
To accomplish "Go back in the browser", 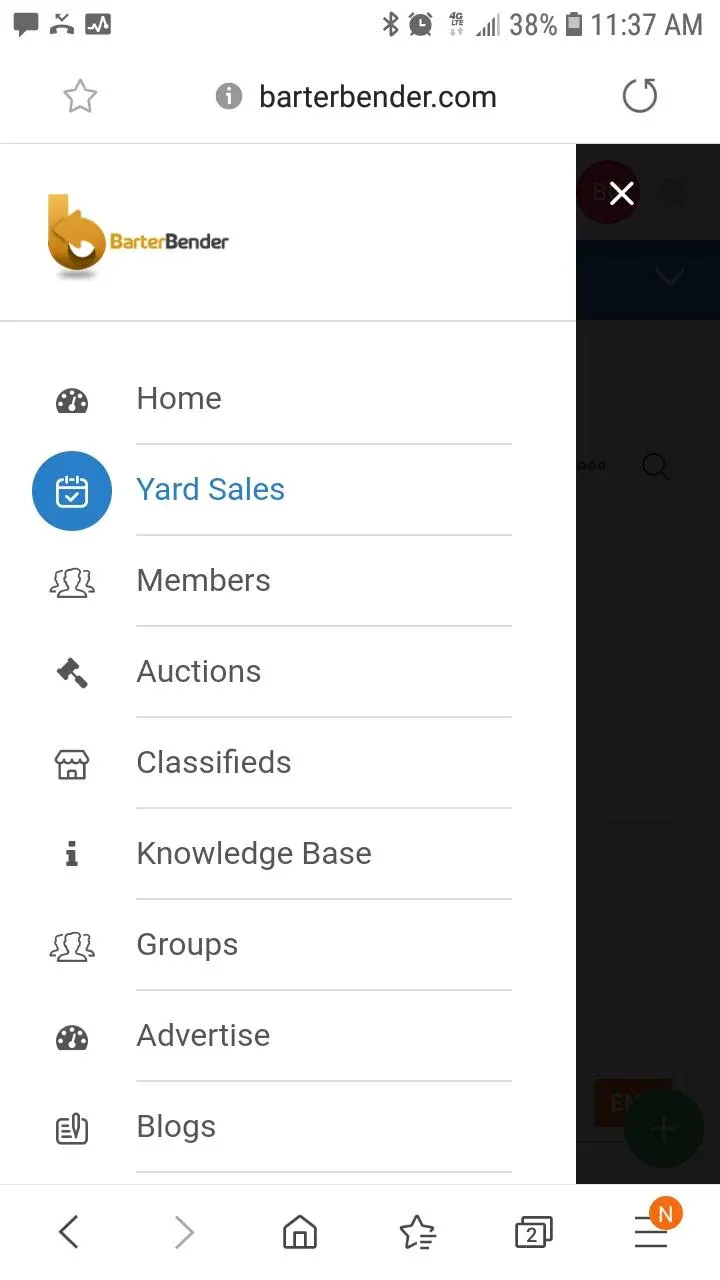I will (x=68, y=1232).
